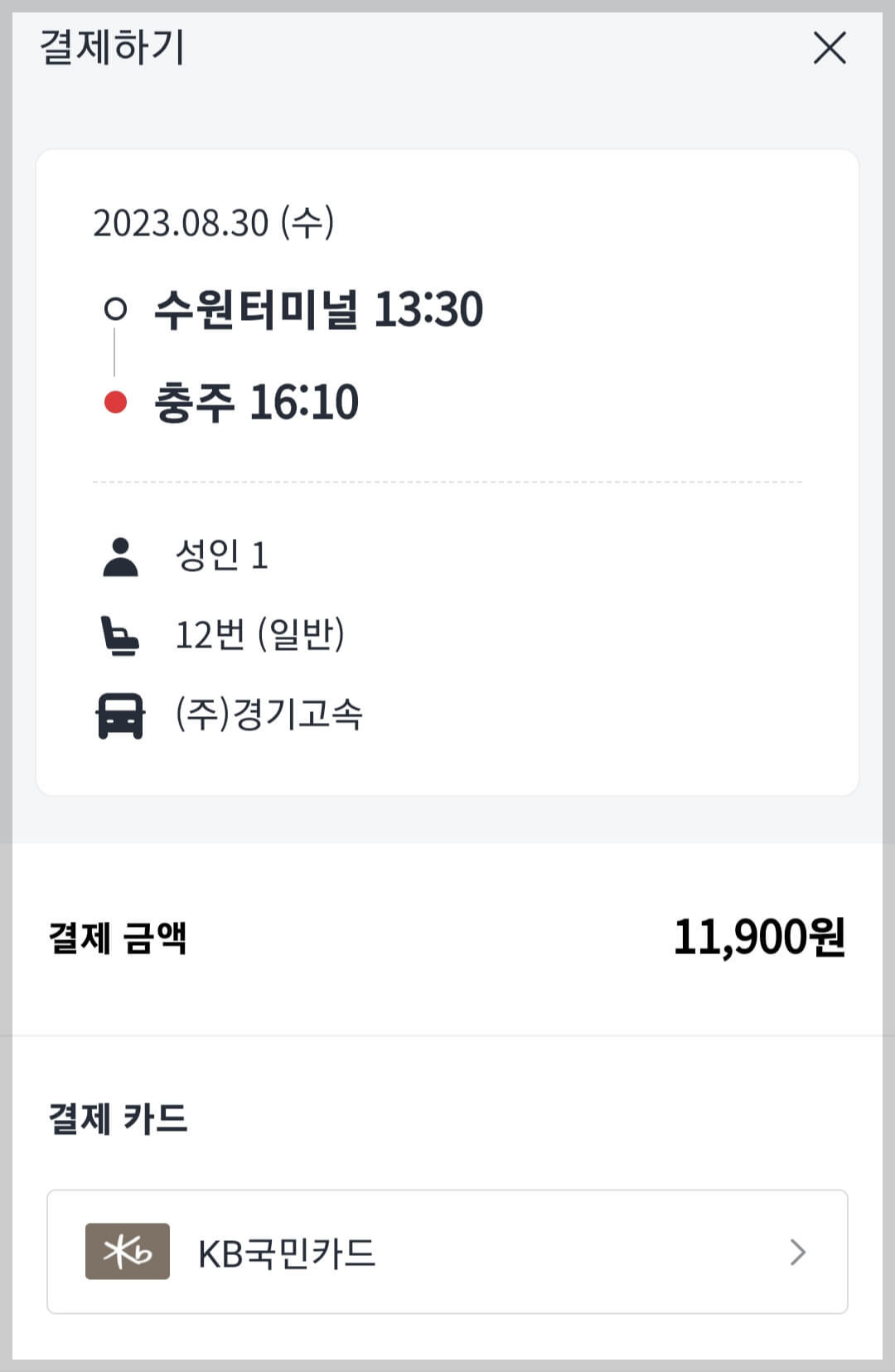Click the red arrival dot for 충주
Viewport: 895px width, 1372px height.
114,402
